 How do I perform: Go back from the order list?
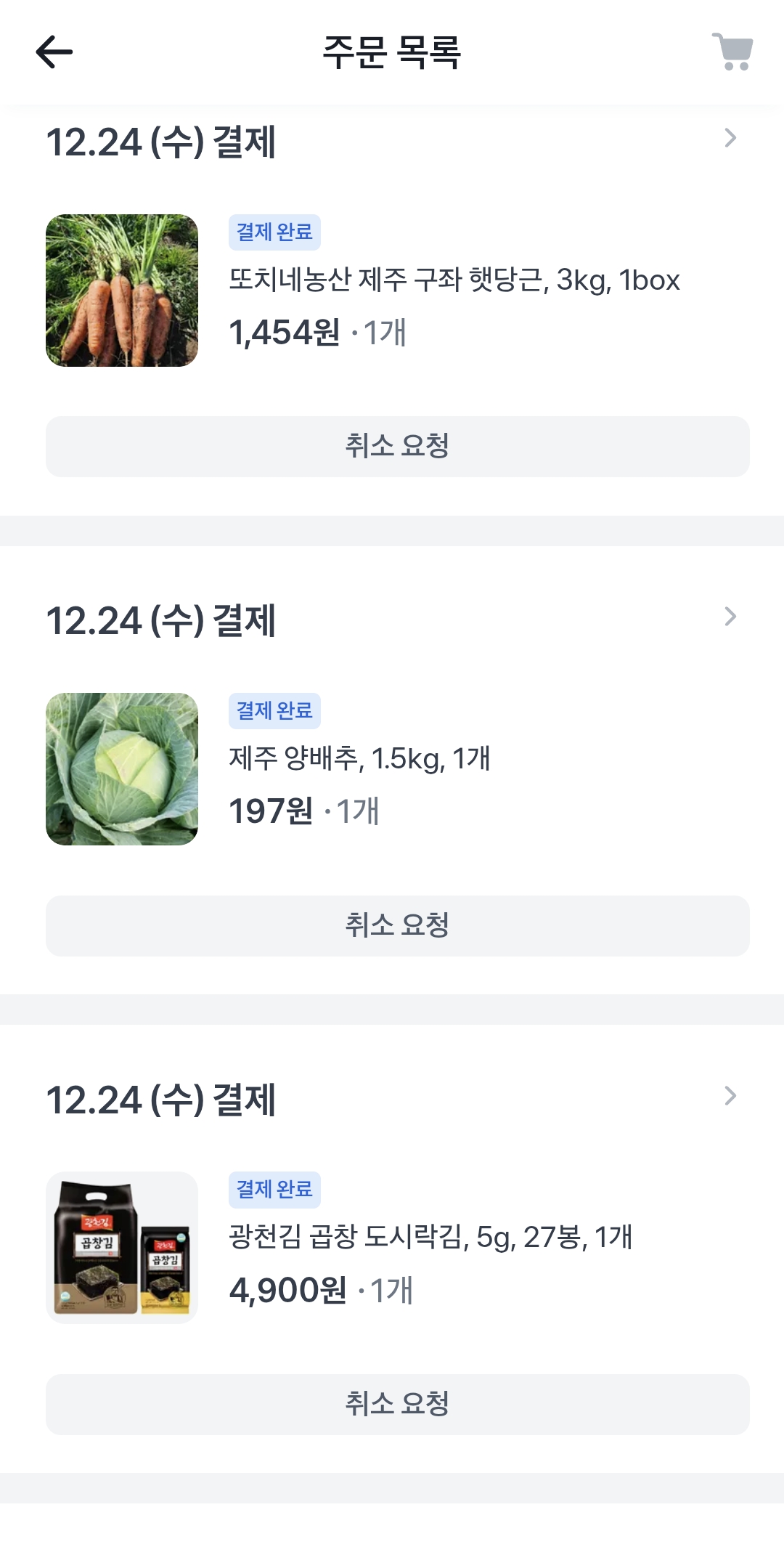pyautogui.click(x=54, y=52)
